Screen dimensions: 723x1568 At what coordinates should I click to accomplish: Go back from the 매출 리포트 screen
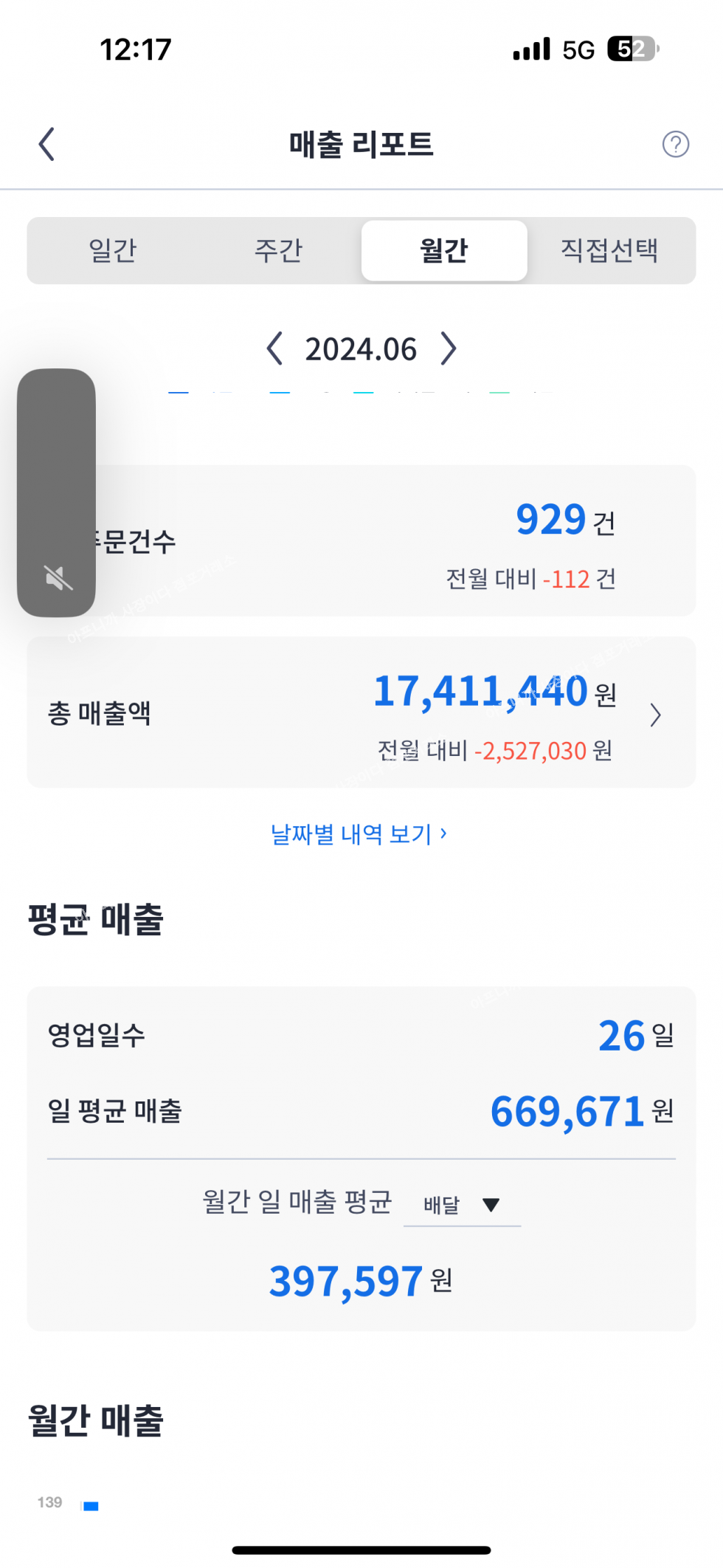point(46,144)
